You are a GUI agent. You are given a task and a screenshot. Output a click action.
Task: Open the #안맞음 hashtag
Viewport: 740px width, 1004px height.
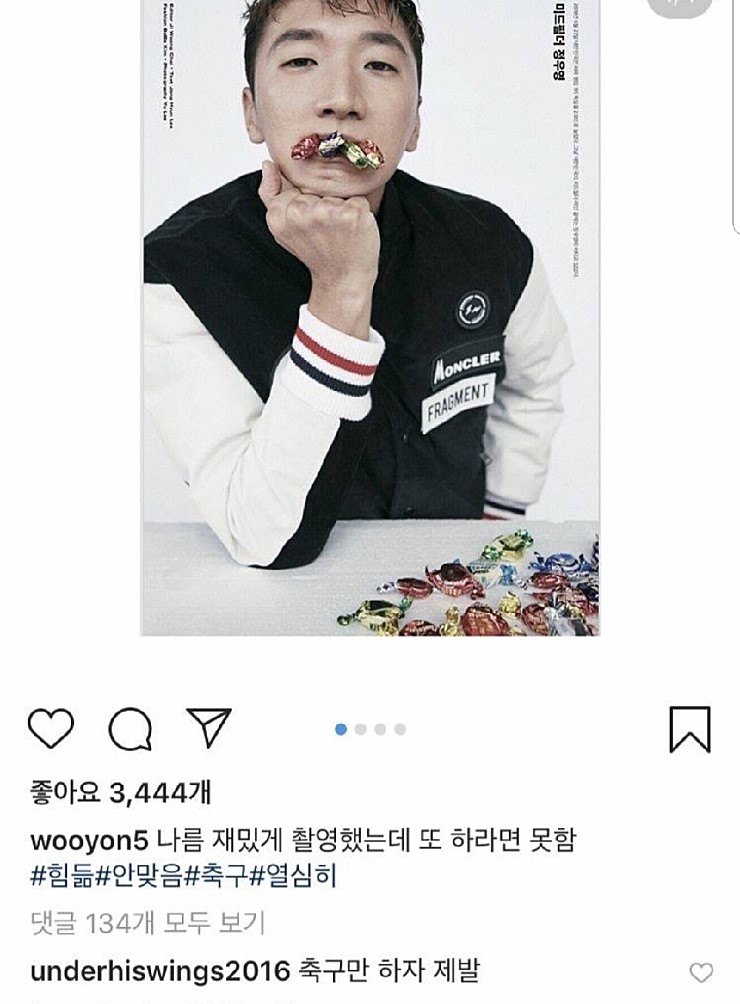tap(139, 877)
